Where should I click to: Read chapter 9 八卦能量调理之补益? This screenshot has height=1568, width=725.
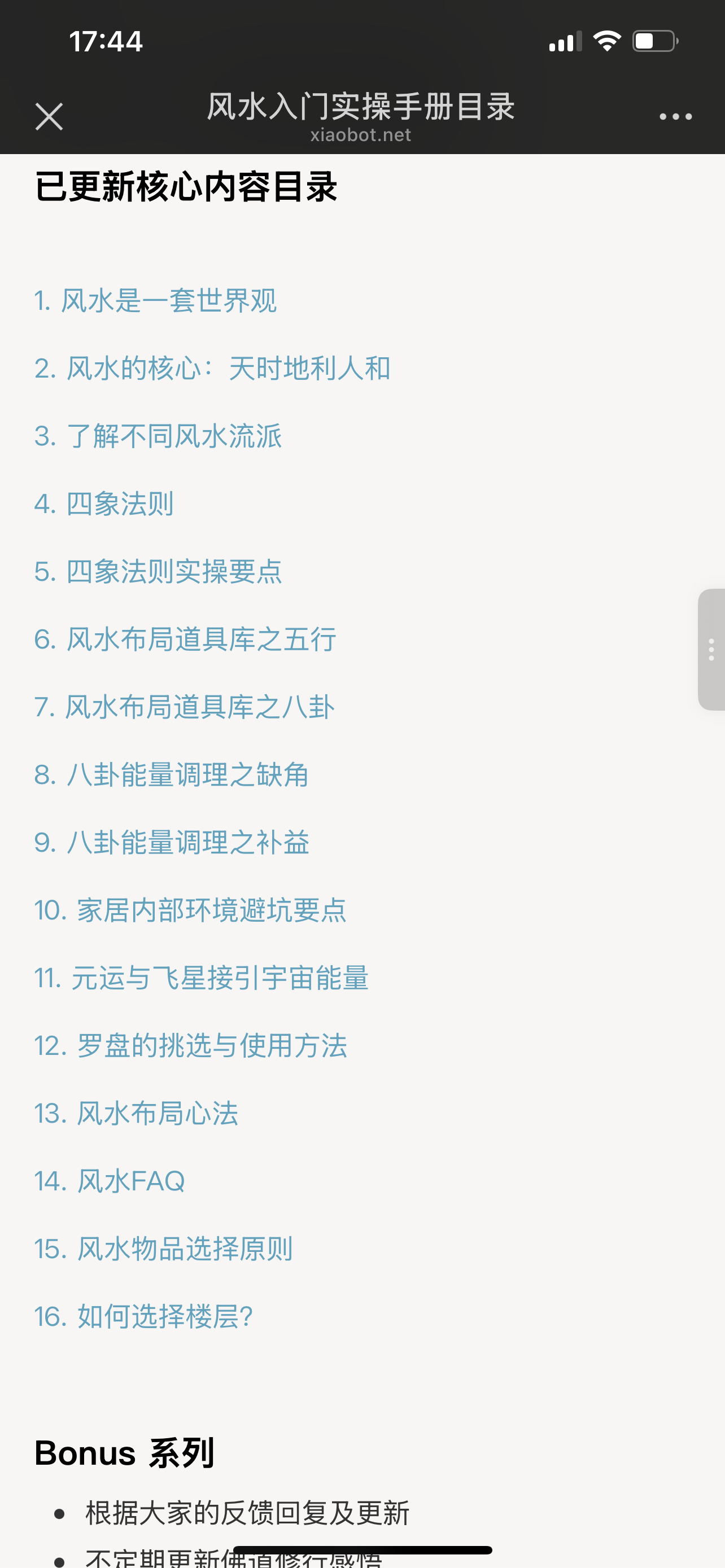(172, 843)
